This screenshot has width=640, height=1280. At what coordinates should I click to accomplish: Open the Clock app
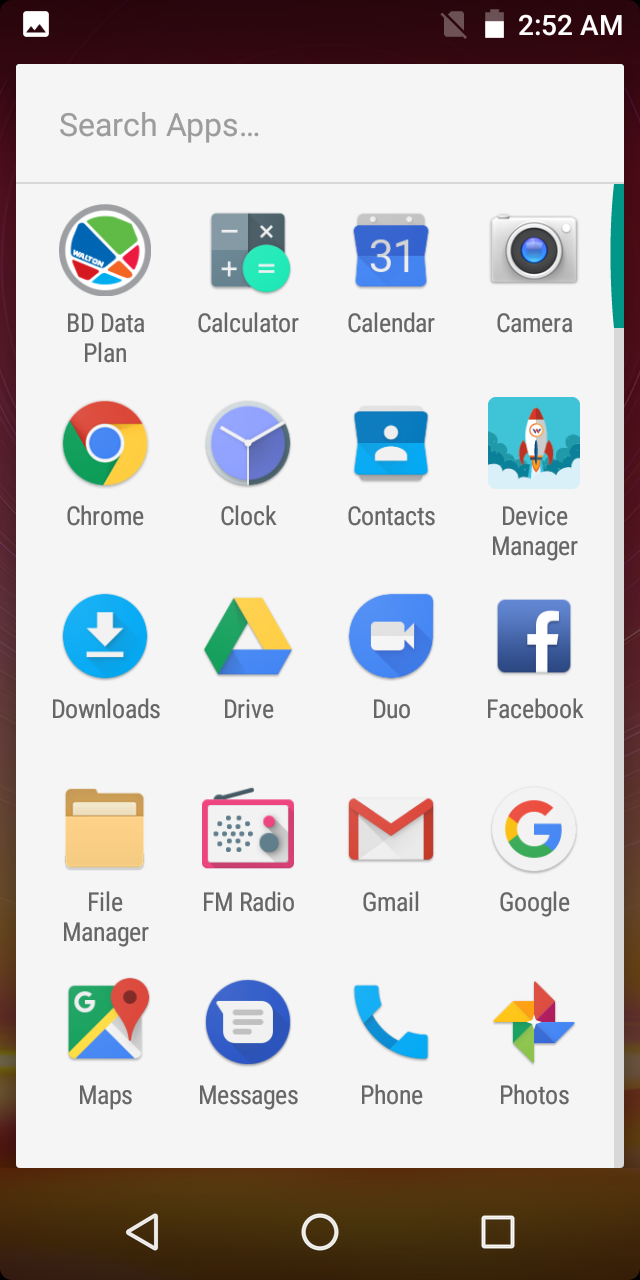(x=248, y=444)
